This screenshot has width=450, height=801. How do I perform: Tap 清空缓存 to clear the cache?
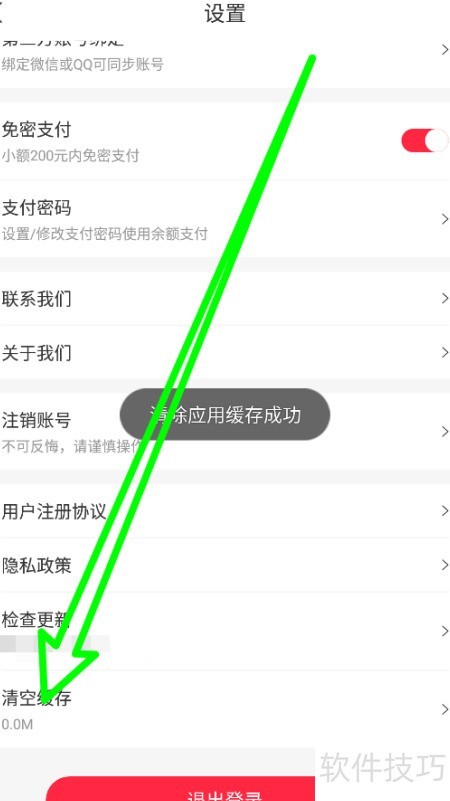point(225,709)
